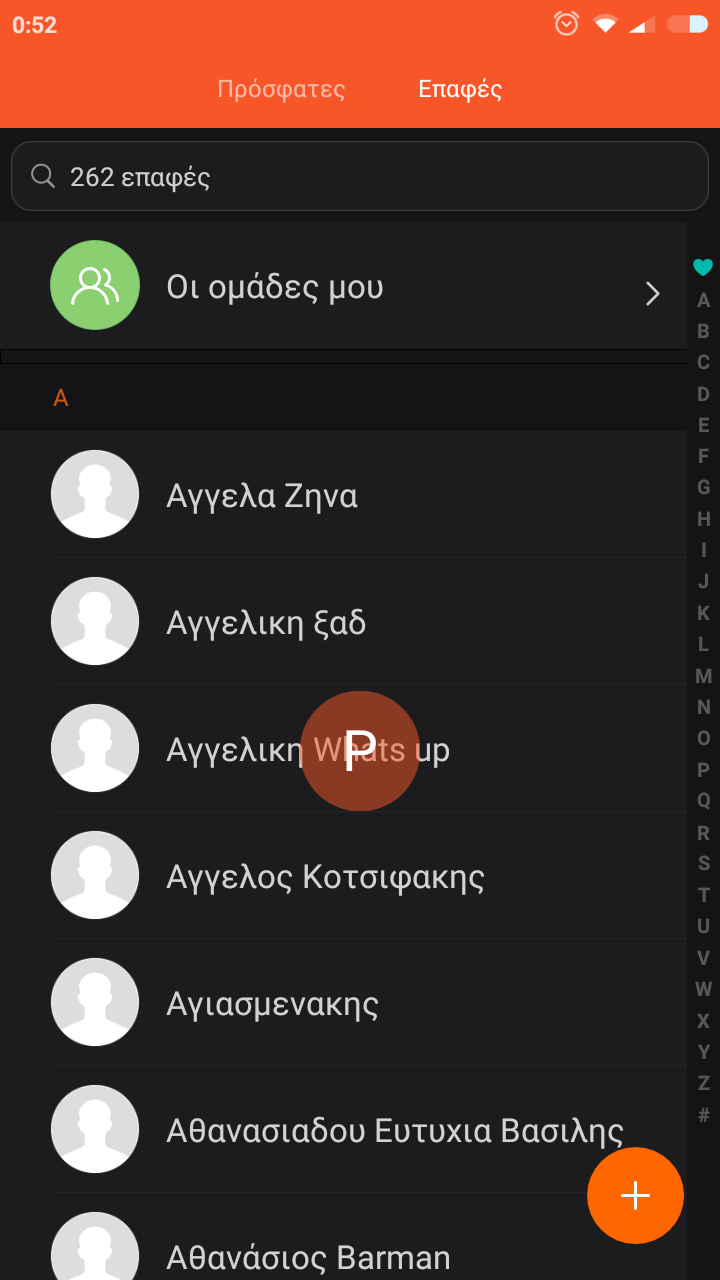Jump to letter B in index bar
The width and height of the screenshot is (720, 1280).
(703, 331)
